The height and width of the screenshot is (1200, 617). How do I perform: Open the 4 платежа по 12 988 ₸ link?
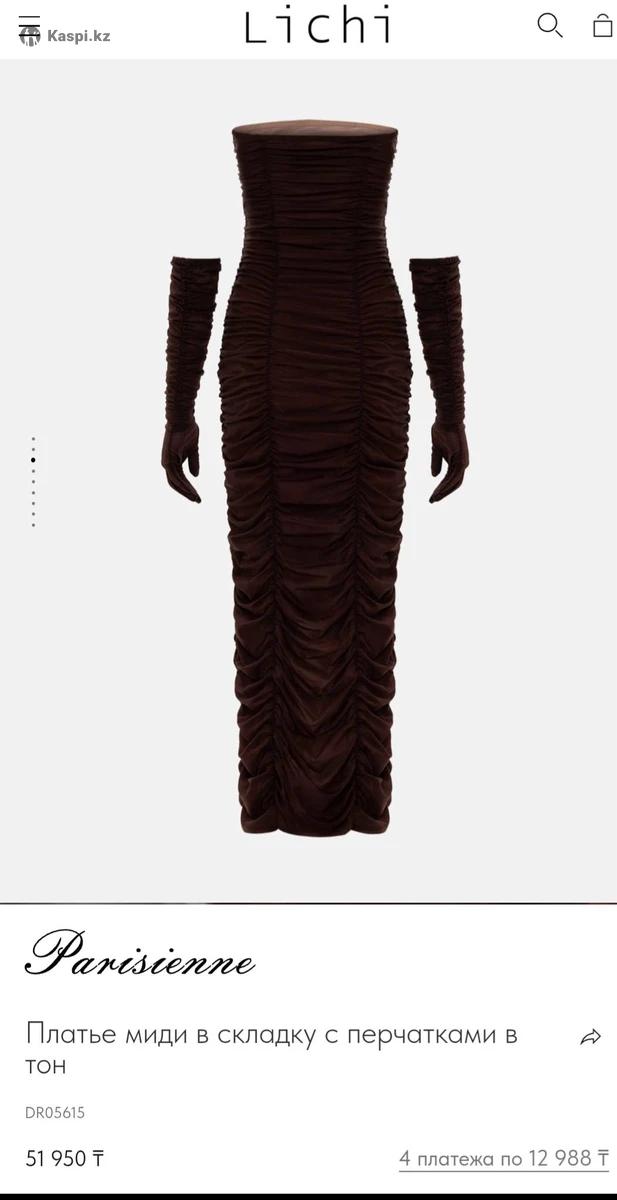tap(503, 1159)
